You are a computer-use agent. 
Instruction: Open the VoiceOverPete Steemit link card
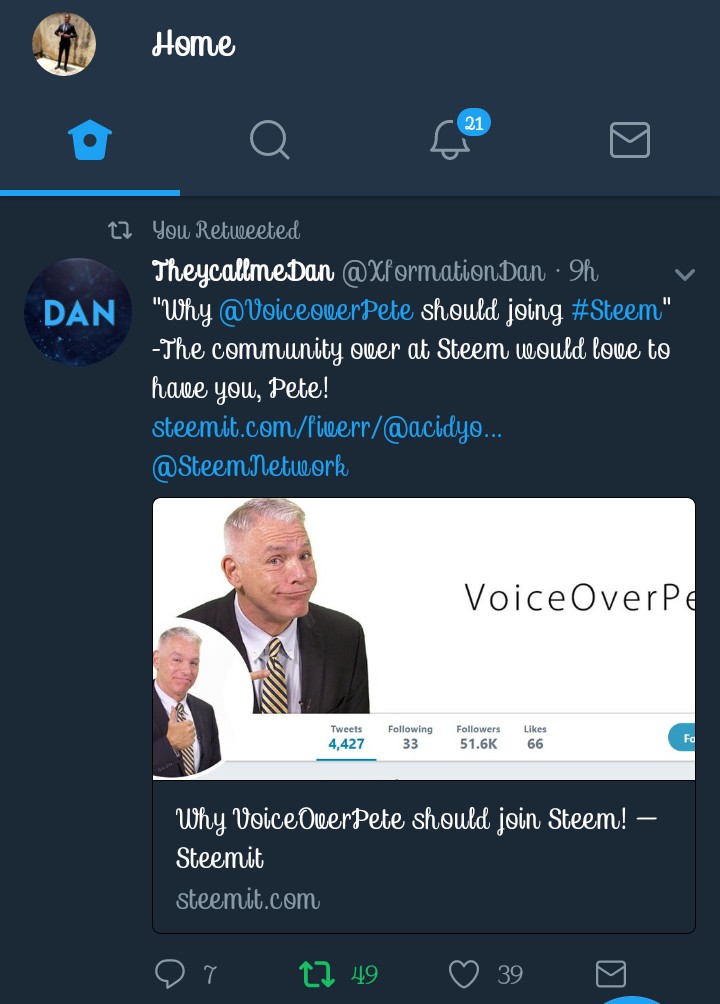(423, 715)
